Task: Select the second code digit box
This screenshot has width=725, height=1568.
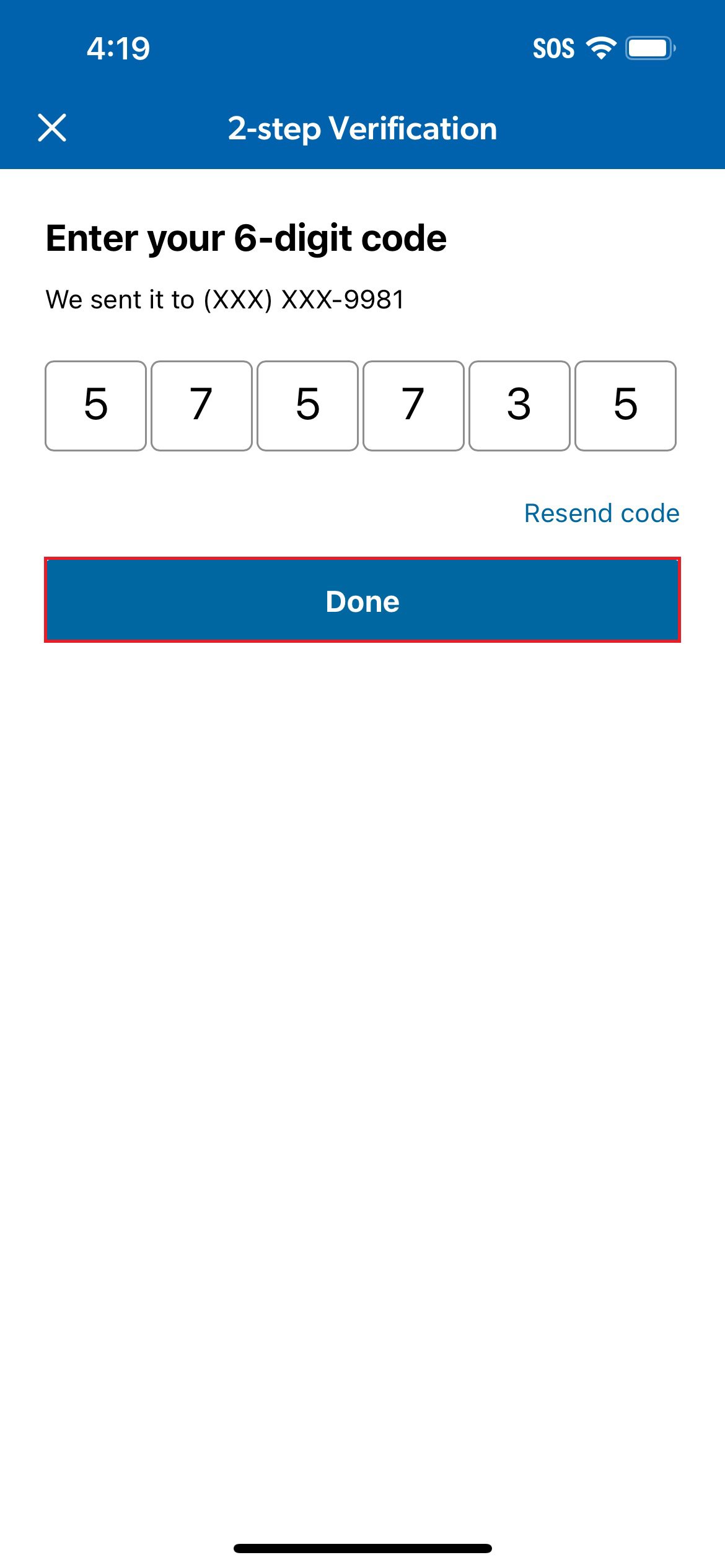Action: point(202,406)
